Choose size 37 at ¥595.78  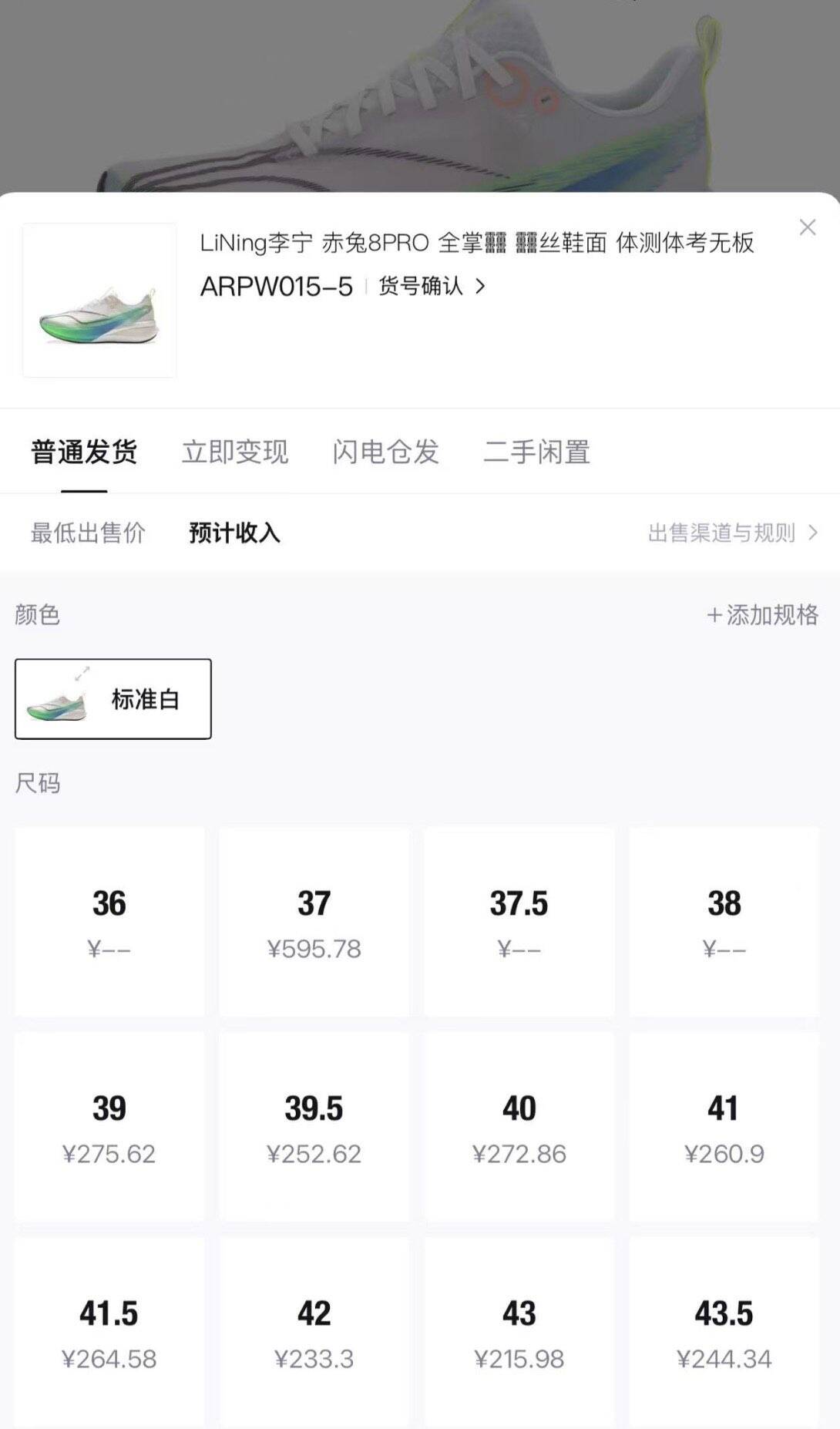click(x=314, y=922)
